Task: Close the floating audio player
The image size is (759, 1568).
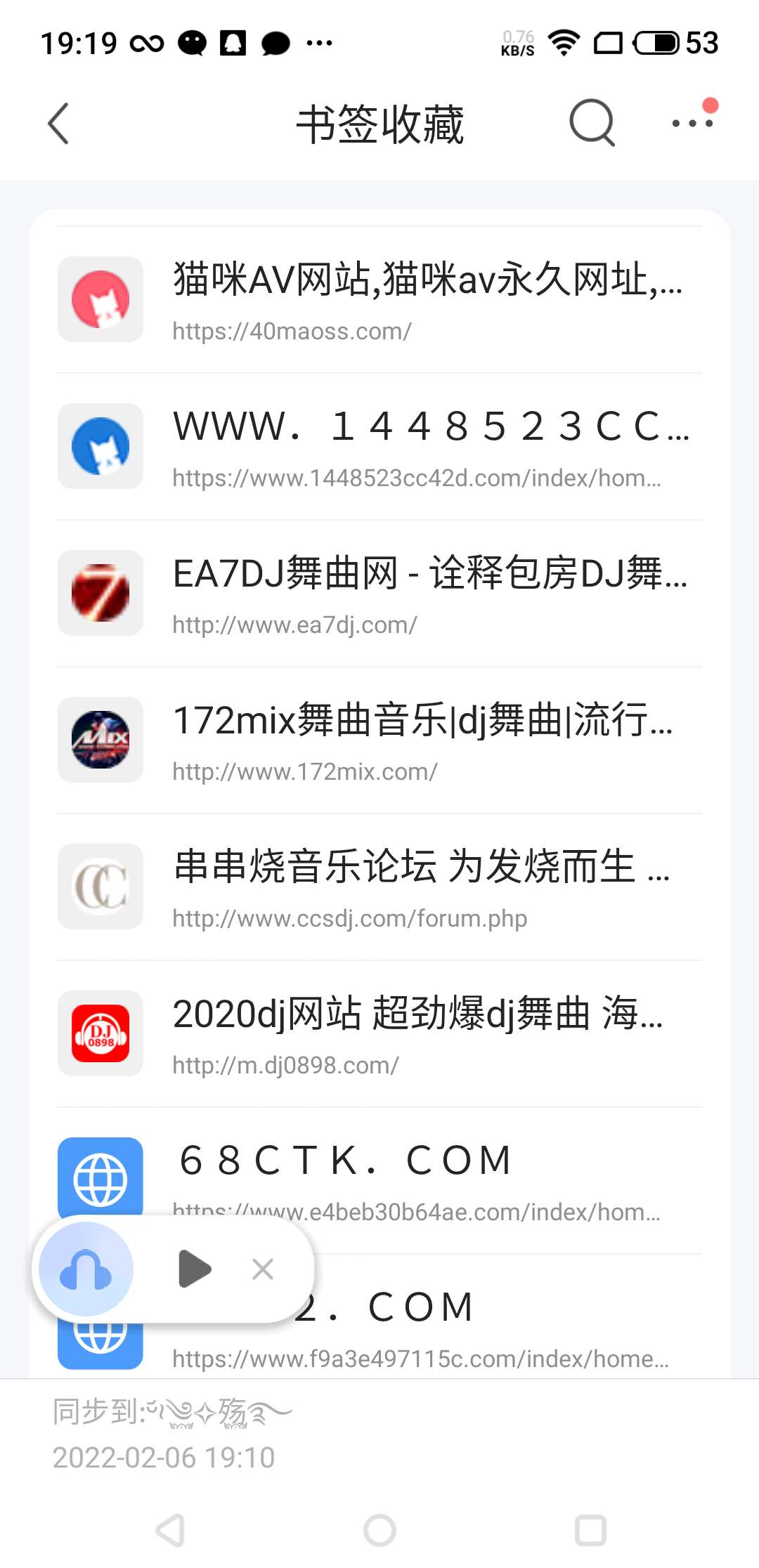Action: 263,1269
